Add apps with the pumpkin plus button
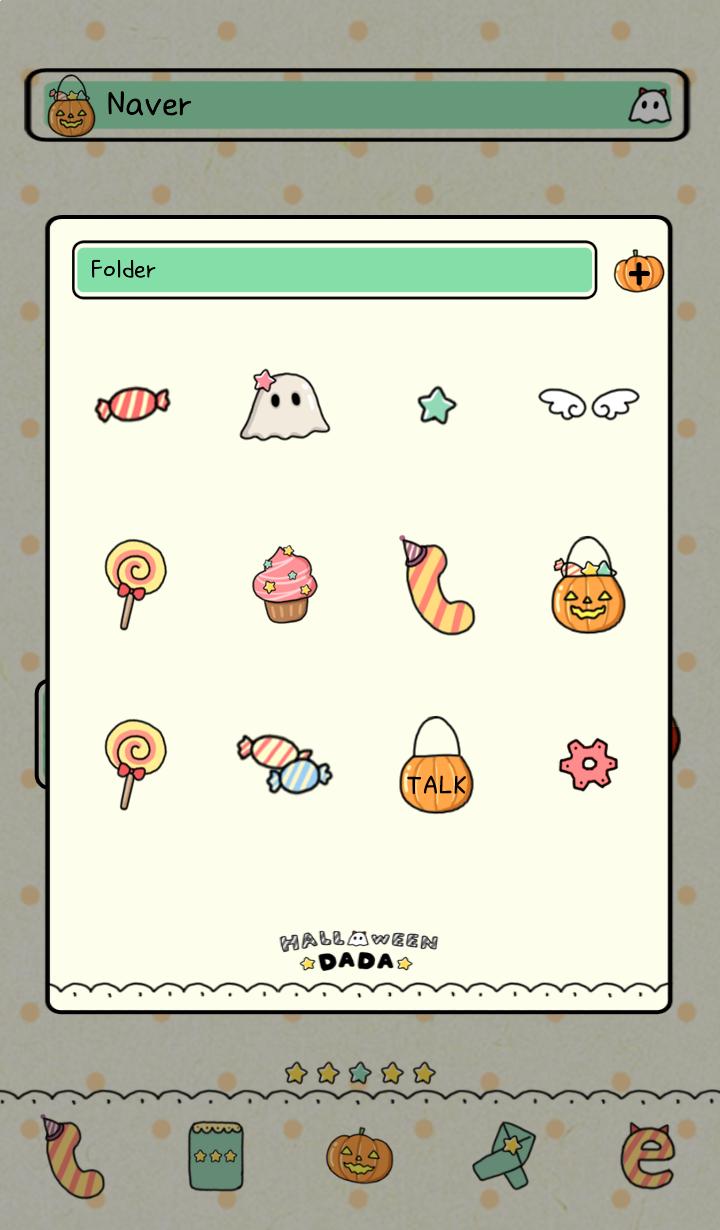The height and width of the screenshot is (1230, 720). 638,271
